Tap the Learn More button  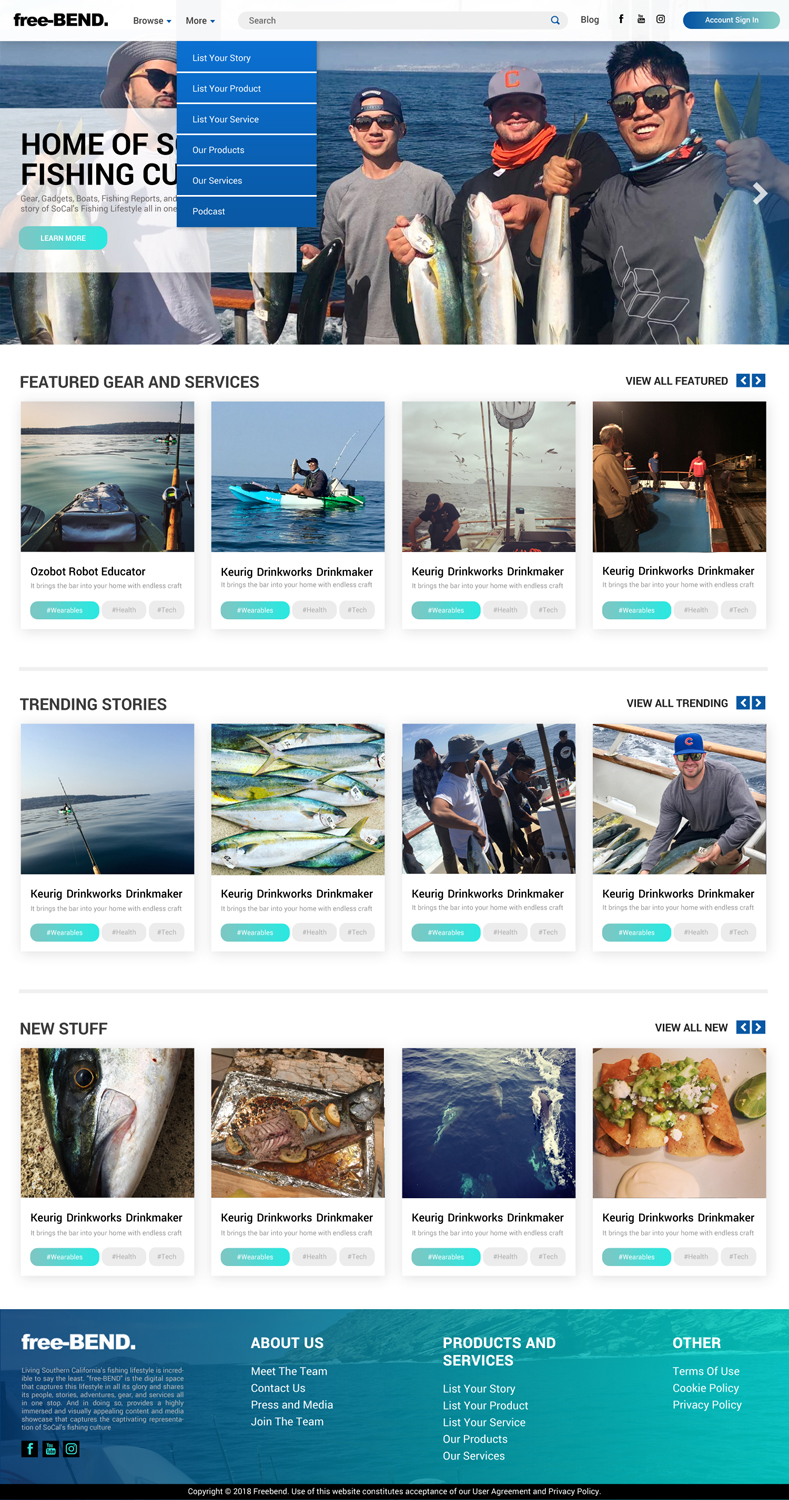pyautogui.click(x=63, y=238)
